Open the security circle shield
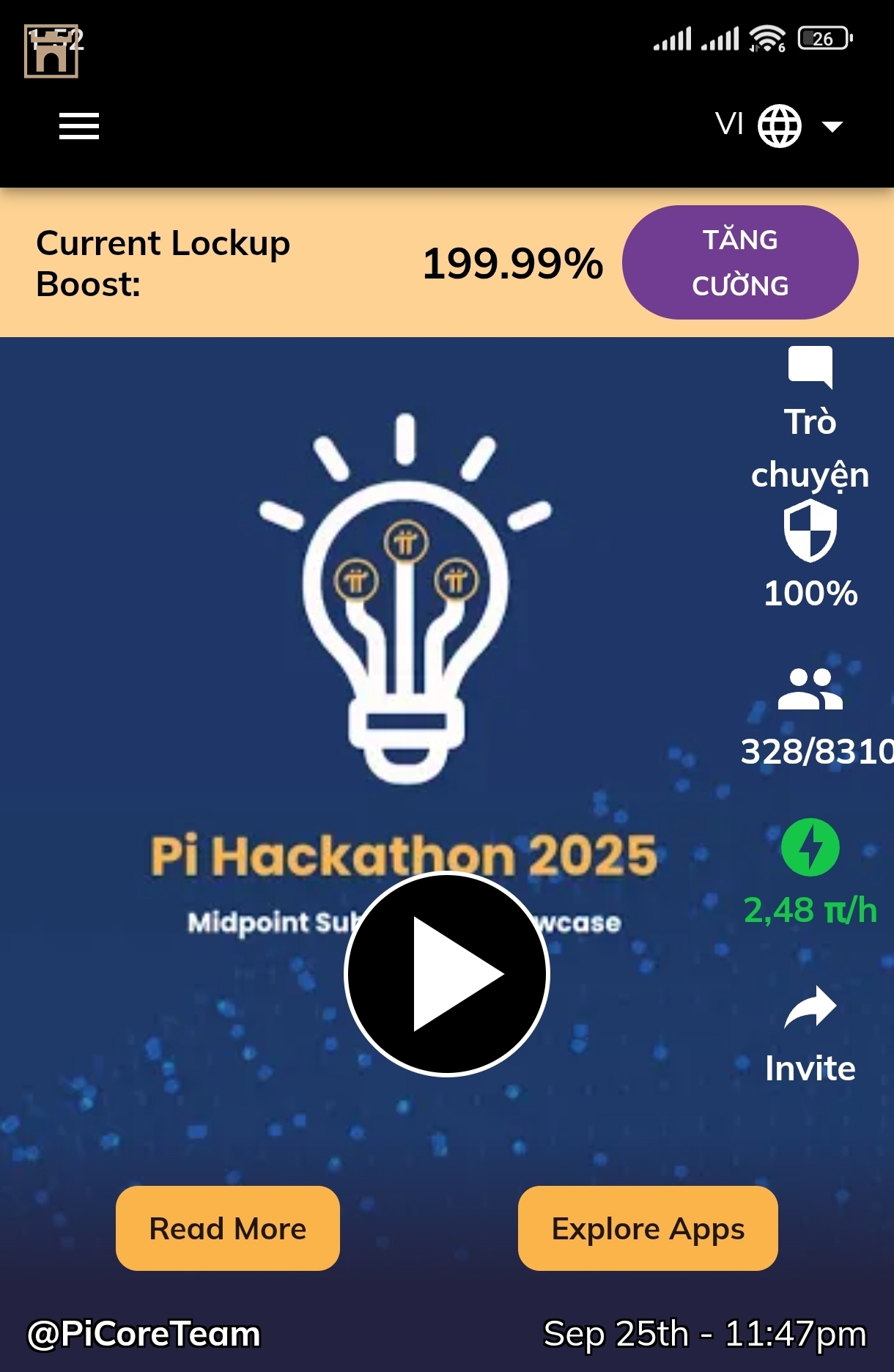 coord(810,531)
